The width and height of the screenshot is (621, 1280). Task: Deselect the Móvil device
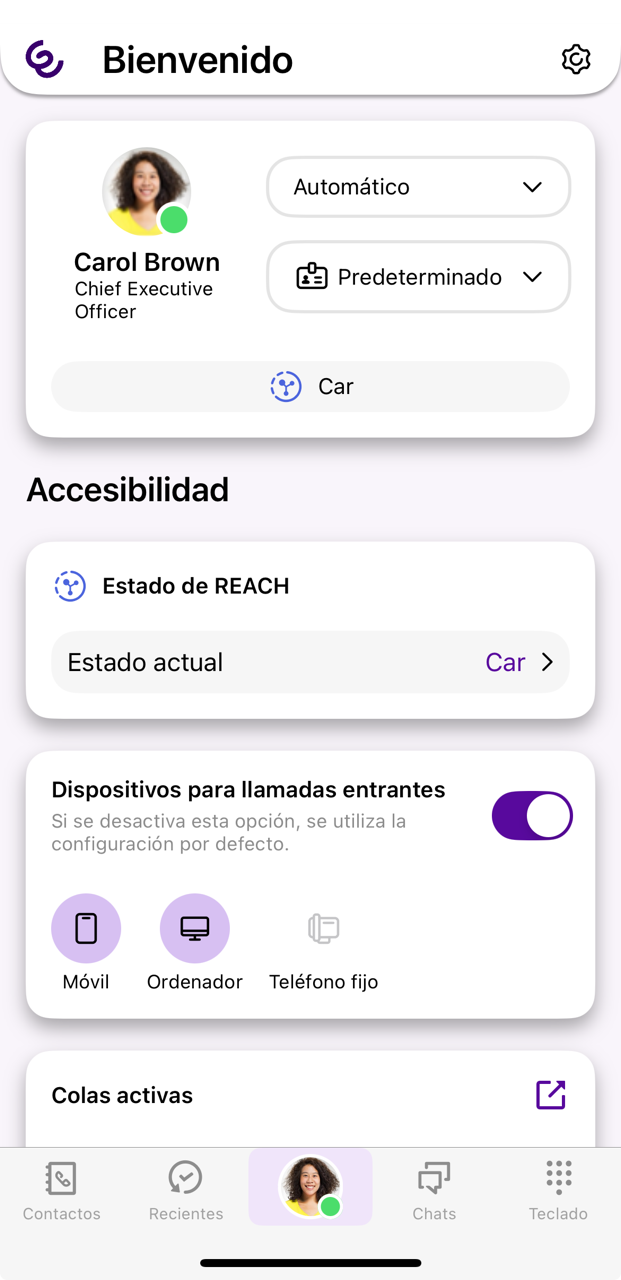click(x=86, y=929)
